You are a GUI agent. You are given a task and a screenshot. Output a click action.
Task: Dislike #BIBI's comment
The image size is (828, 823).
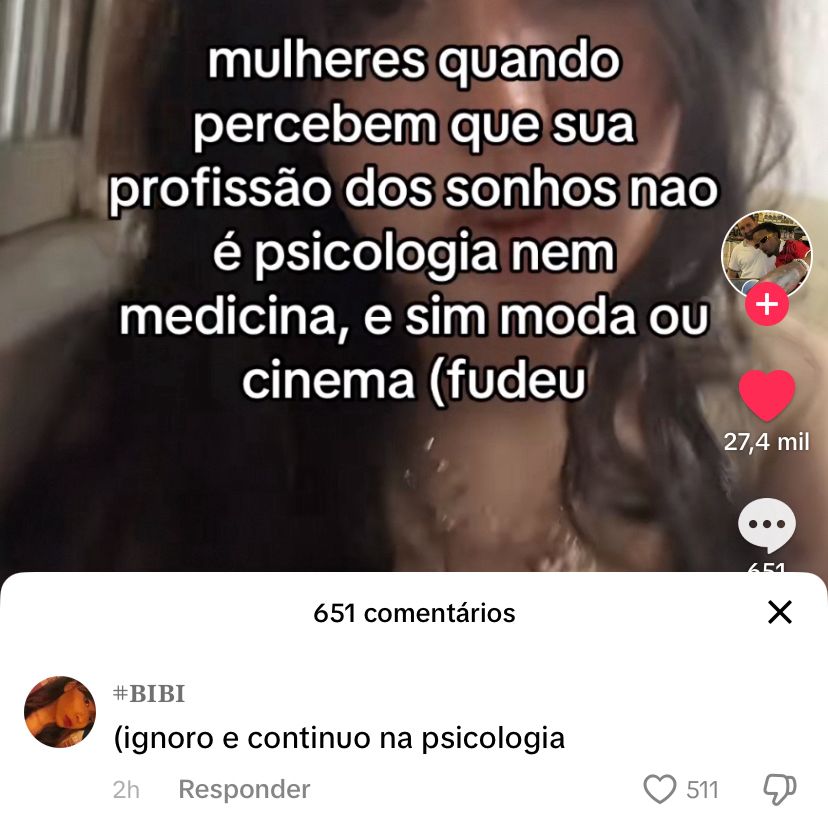(779, 789)
